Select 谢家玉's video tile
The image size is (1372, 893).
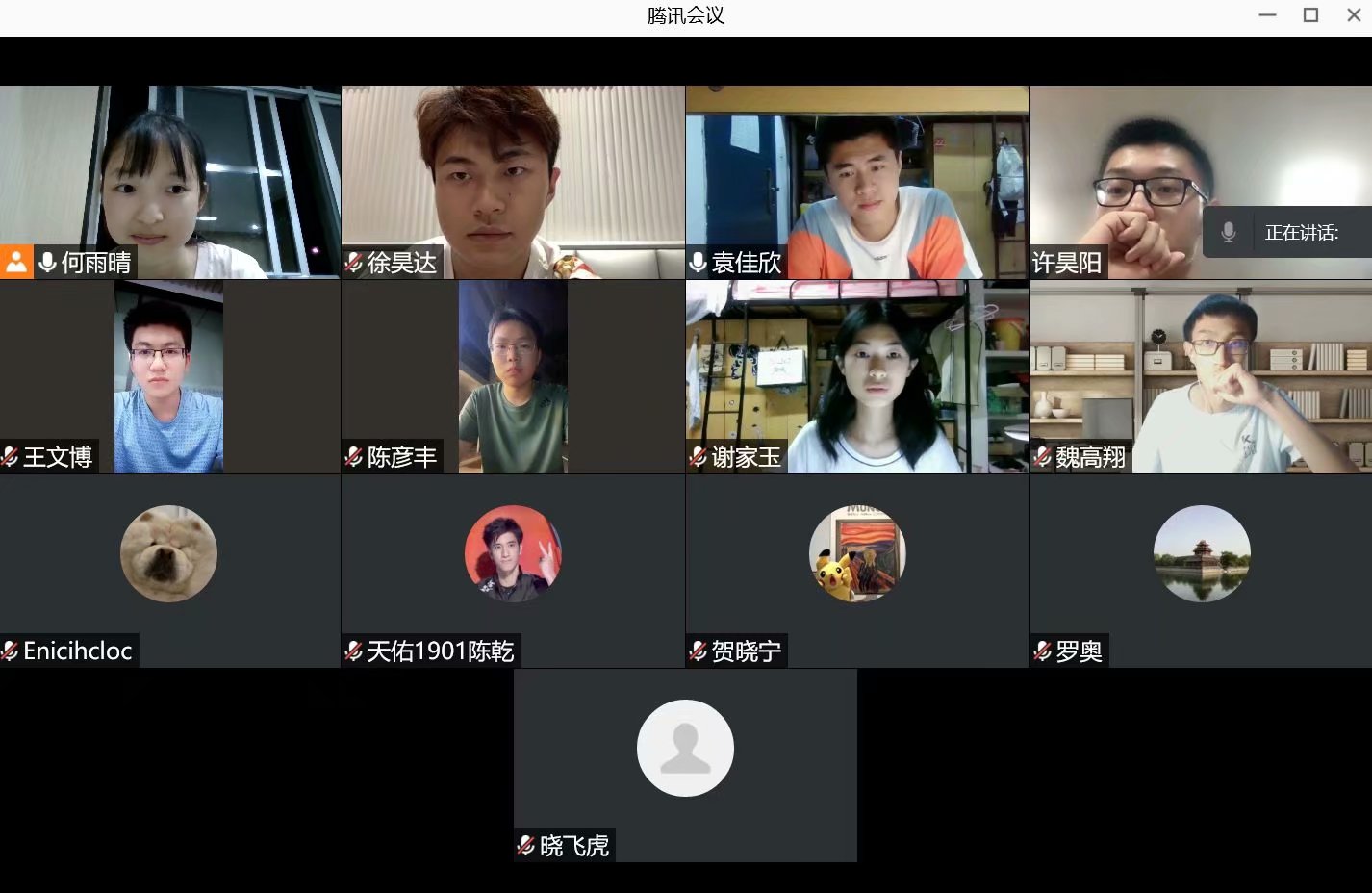point(857,376)
